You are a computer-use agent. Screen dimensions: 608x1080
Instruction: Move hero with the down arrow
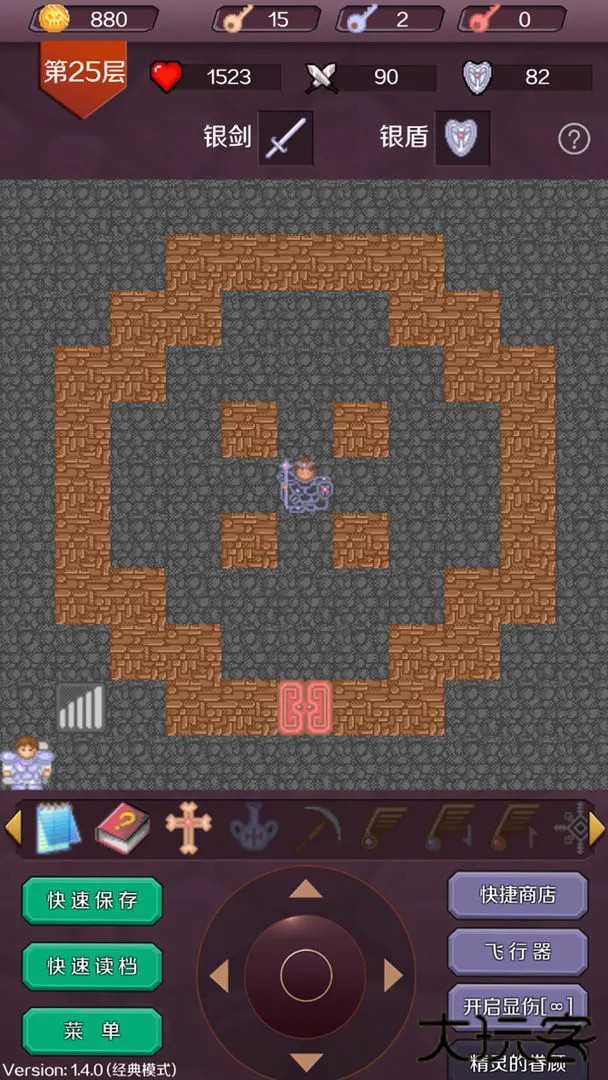pyautogui.click(x=306, y=1060)
